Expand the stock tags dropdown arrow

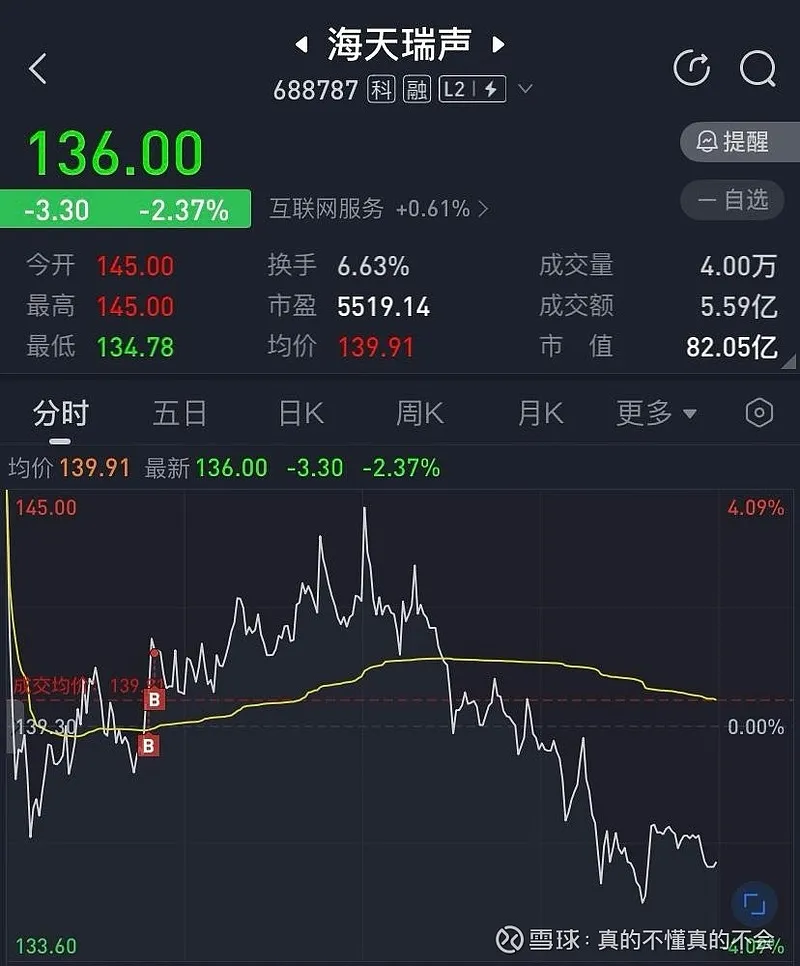pyautogui.click(x=525, y=90)
